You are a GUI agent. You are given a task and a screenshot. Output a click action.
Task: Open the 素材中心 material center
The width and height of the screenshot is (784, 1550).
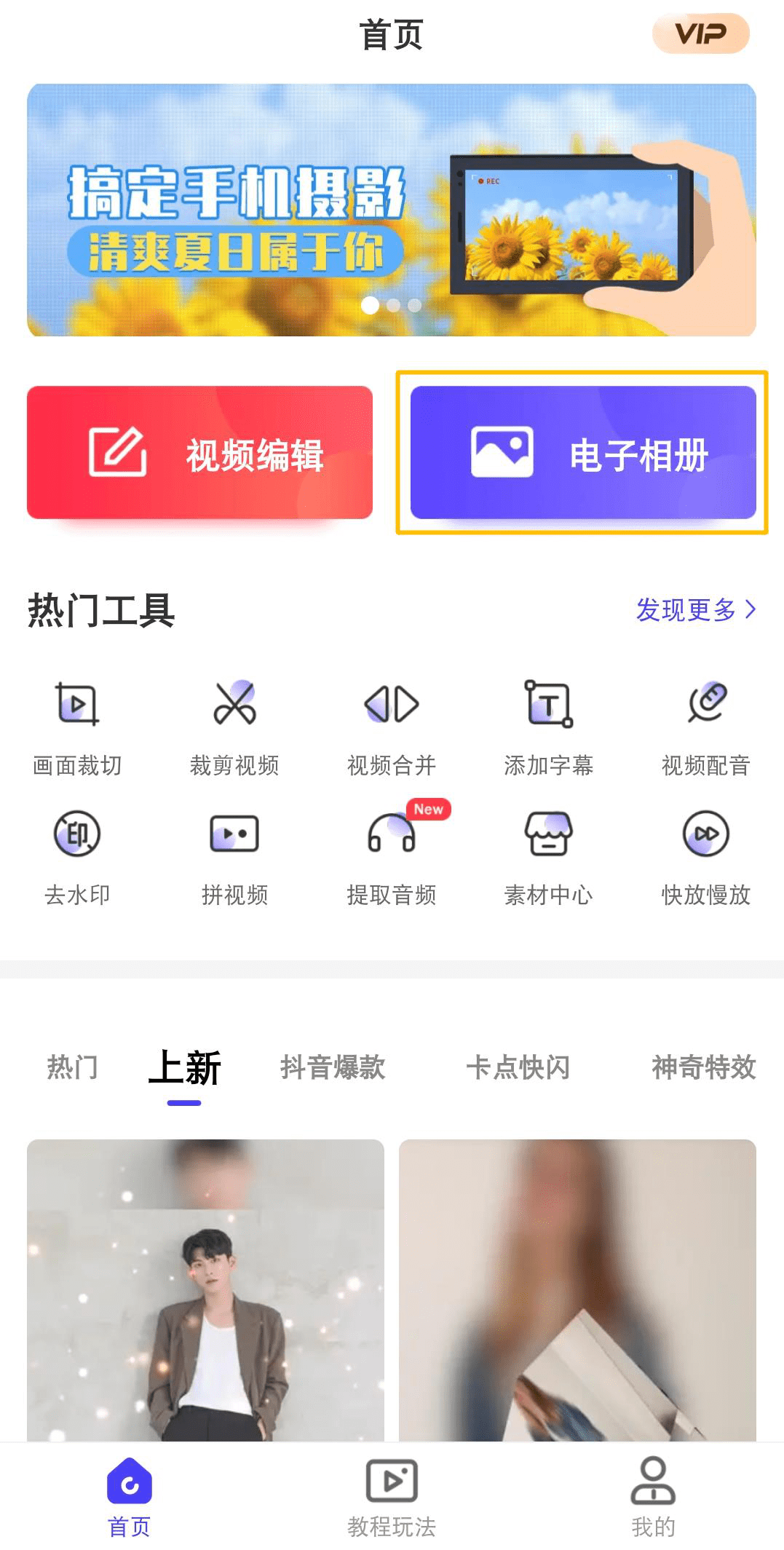point(548,855)
